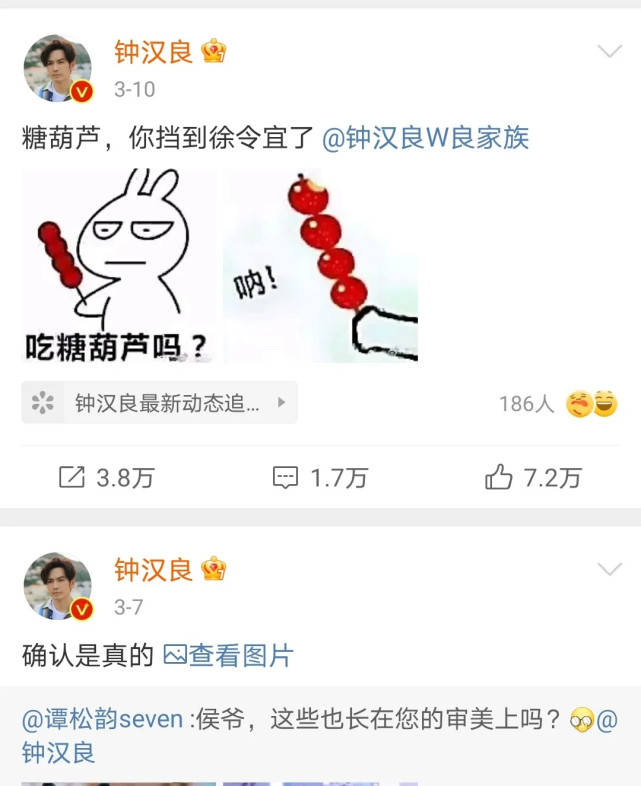
Task: Open the comments with 1.7万 replies
Action: pos(320,478)
